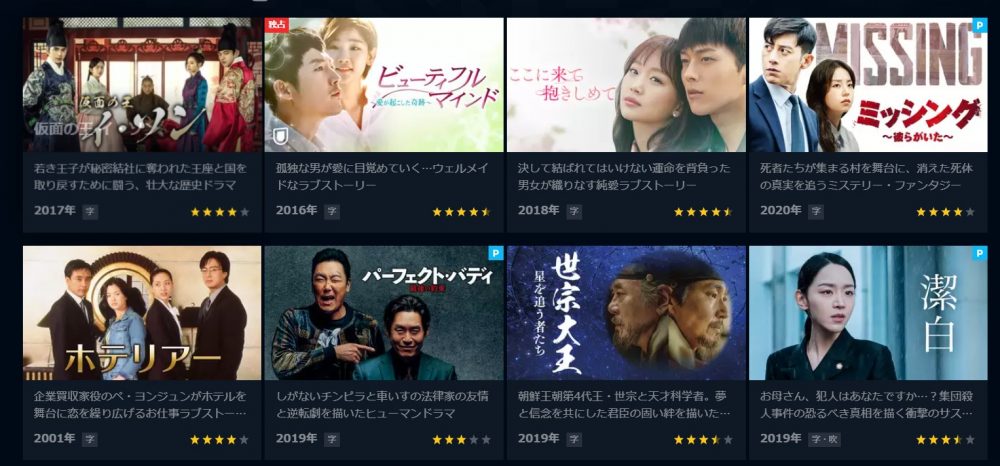Image resolution: width=1000 pixels, height=466 pixels.
Task: Open the 潔白 movie card
Action: [868, 313]
